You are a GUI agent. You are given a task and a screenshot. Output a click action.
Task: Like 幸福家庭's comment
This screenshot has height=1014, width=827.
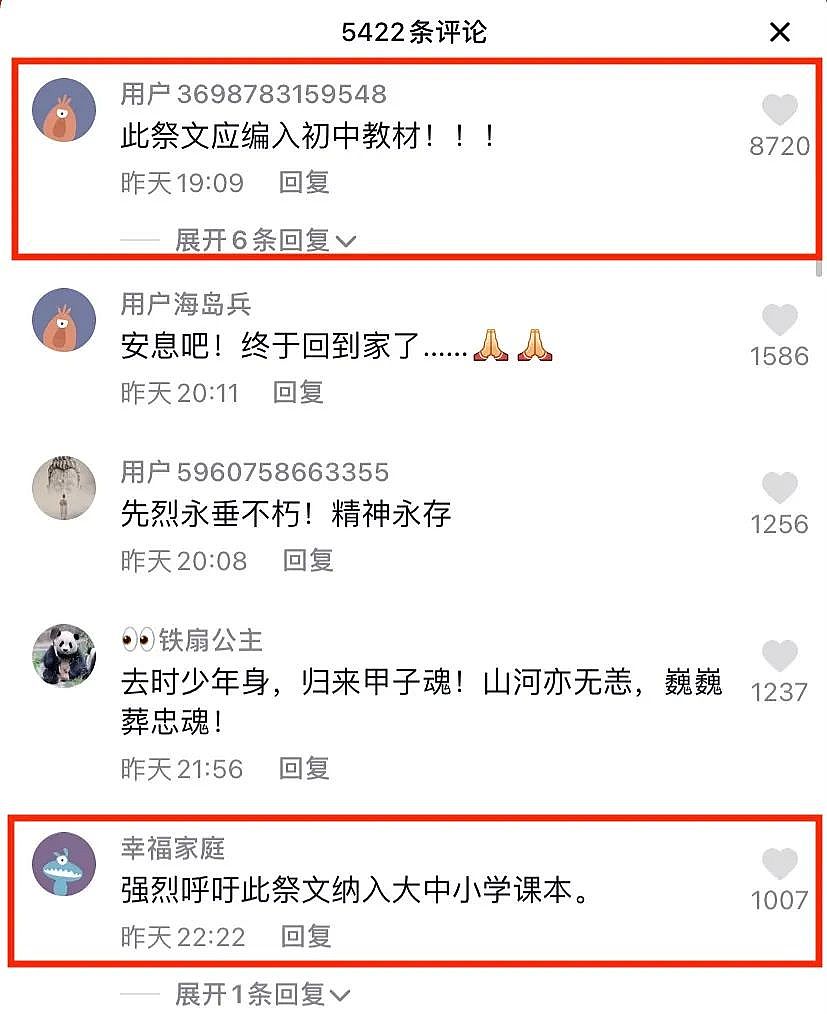point(780,864)
